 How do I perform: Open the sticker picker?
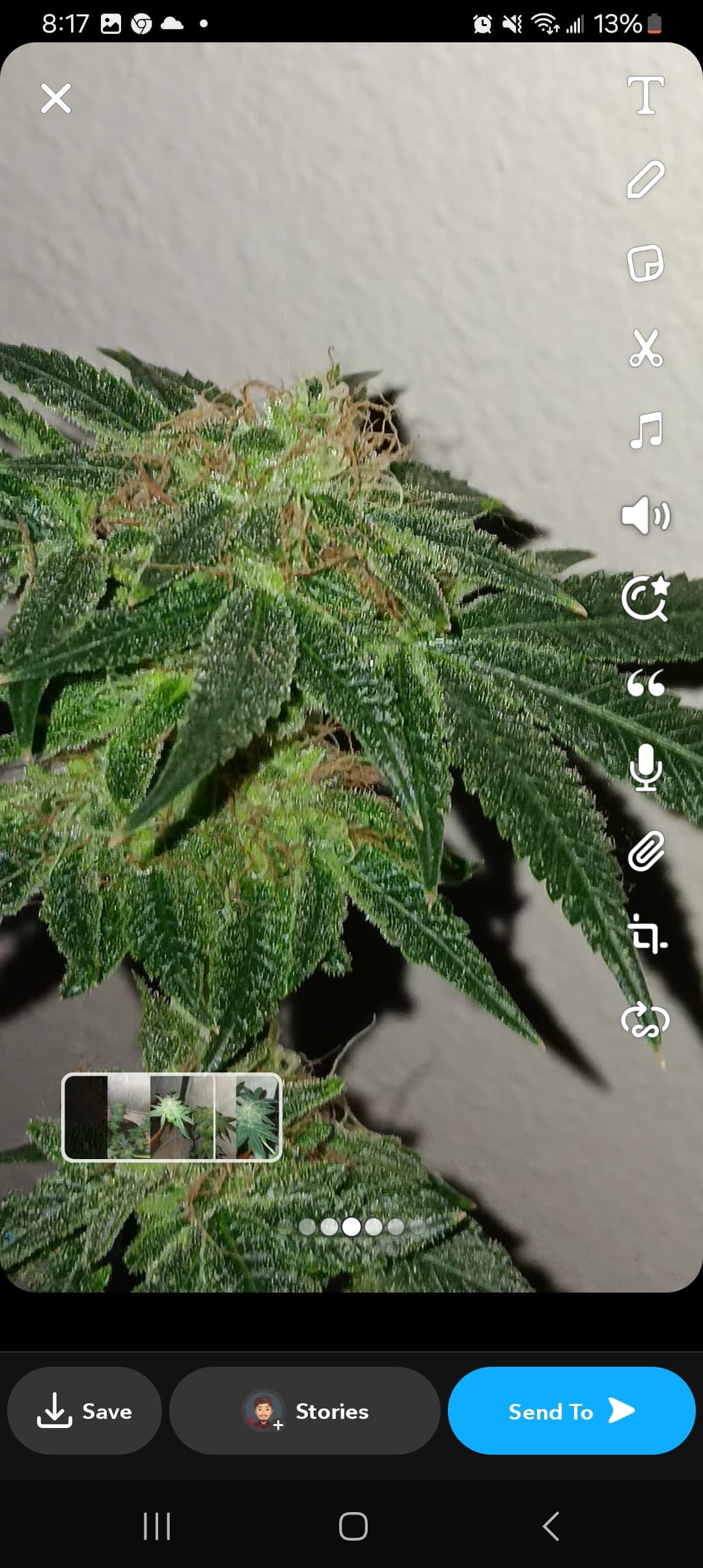point(646,263)
